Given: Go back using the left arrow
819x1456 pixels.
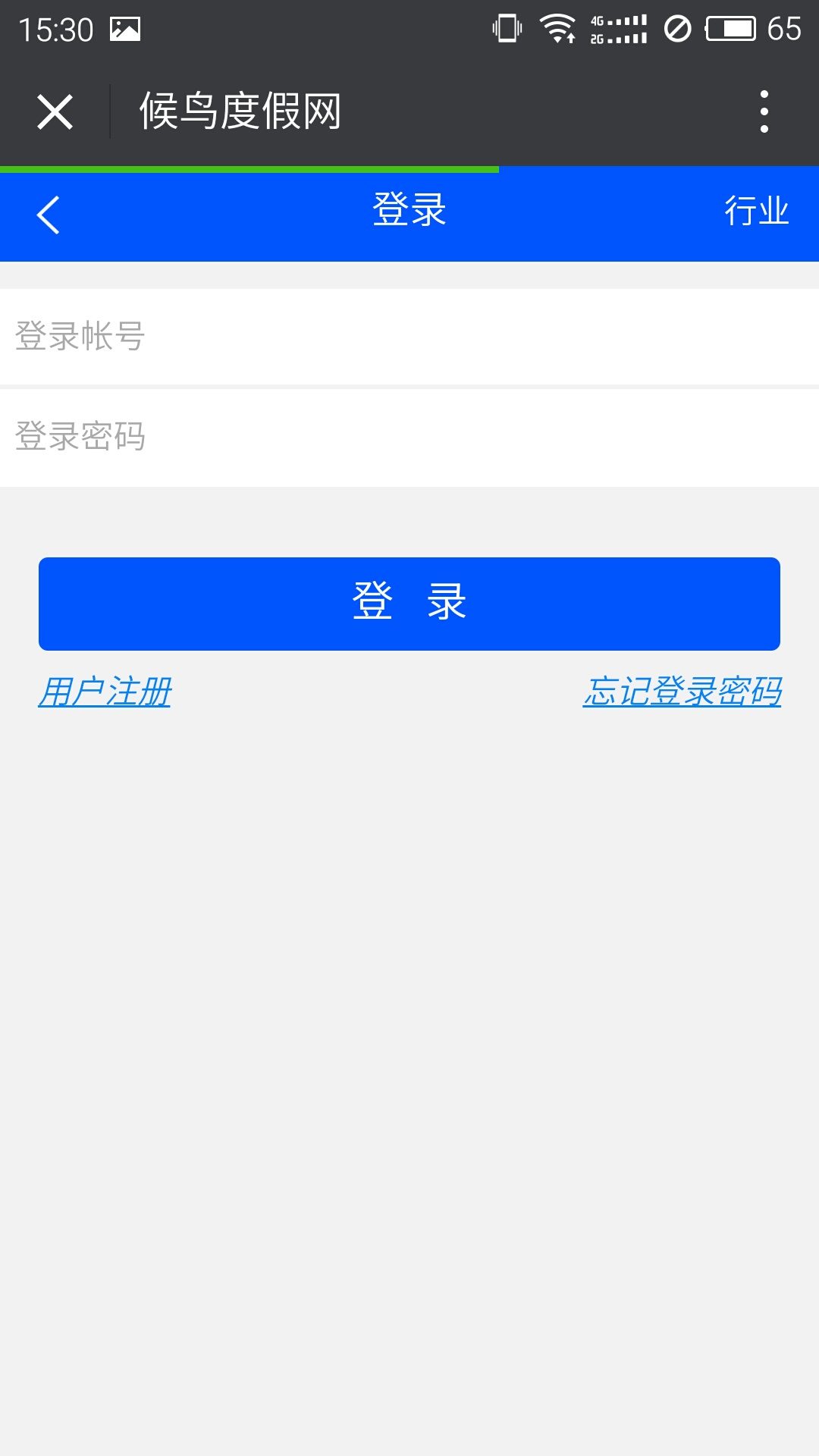Looking at the screenshot, I should [49, 215].
